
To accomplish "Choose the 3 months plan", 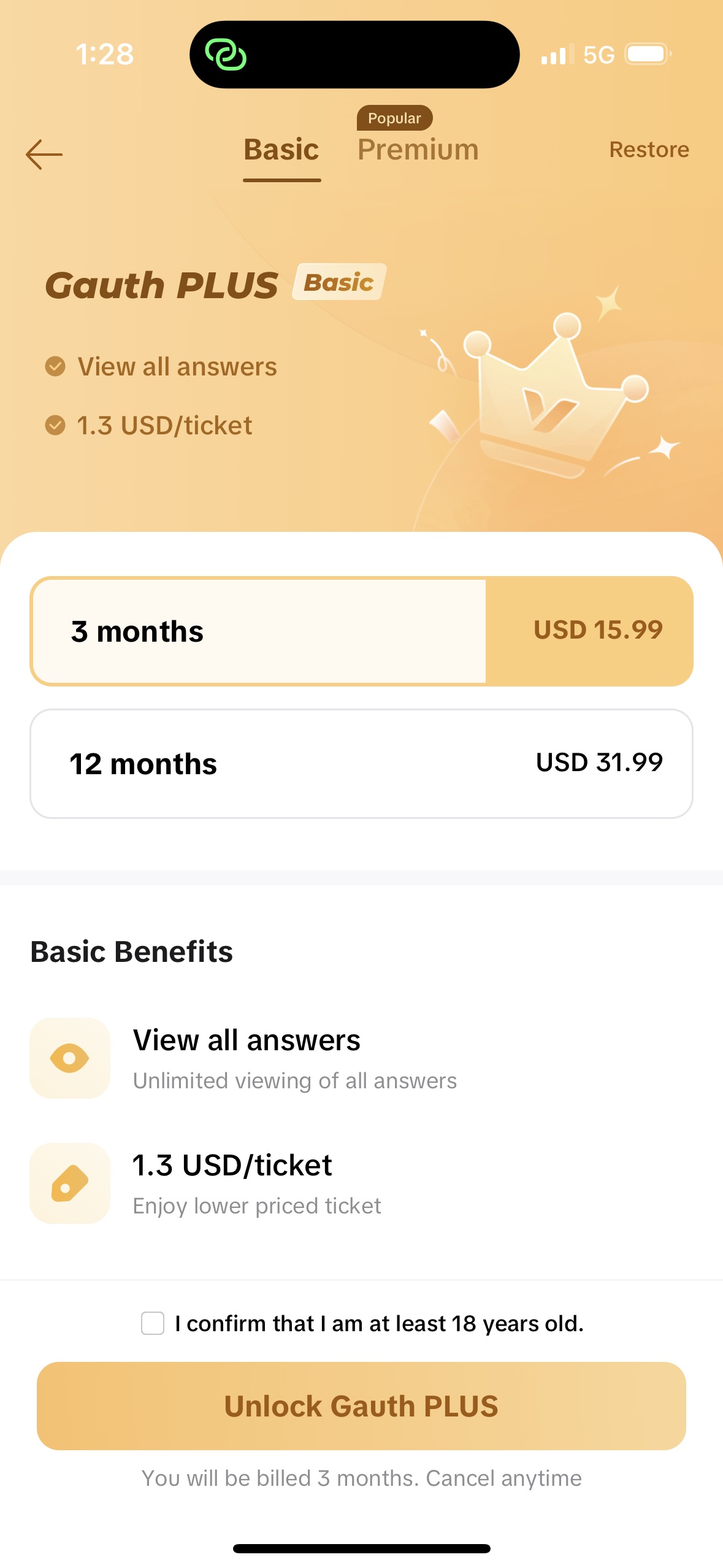I will pos(361,631).
